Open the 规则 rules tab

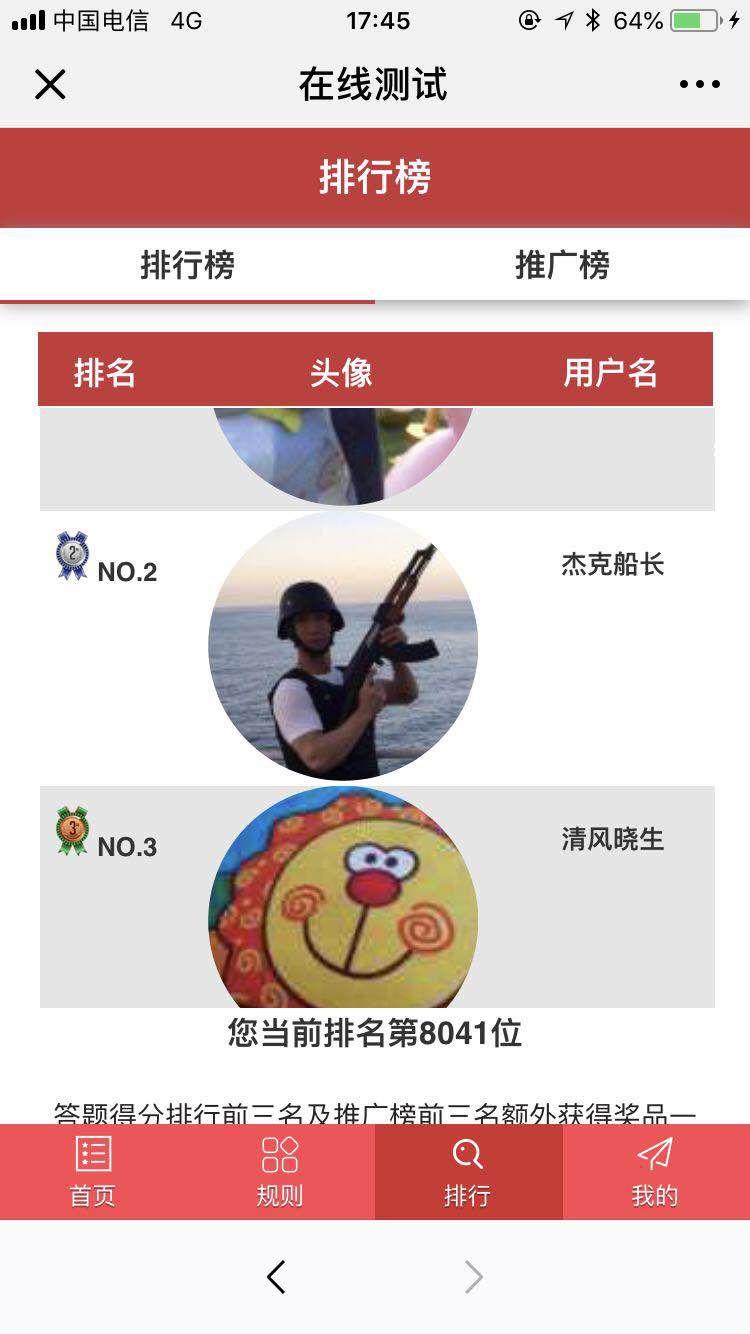pyautogui.click(x=280, y=1172)
